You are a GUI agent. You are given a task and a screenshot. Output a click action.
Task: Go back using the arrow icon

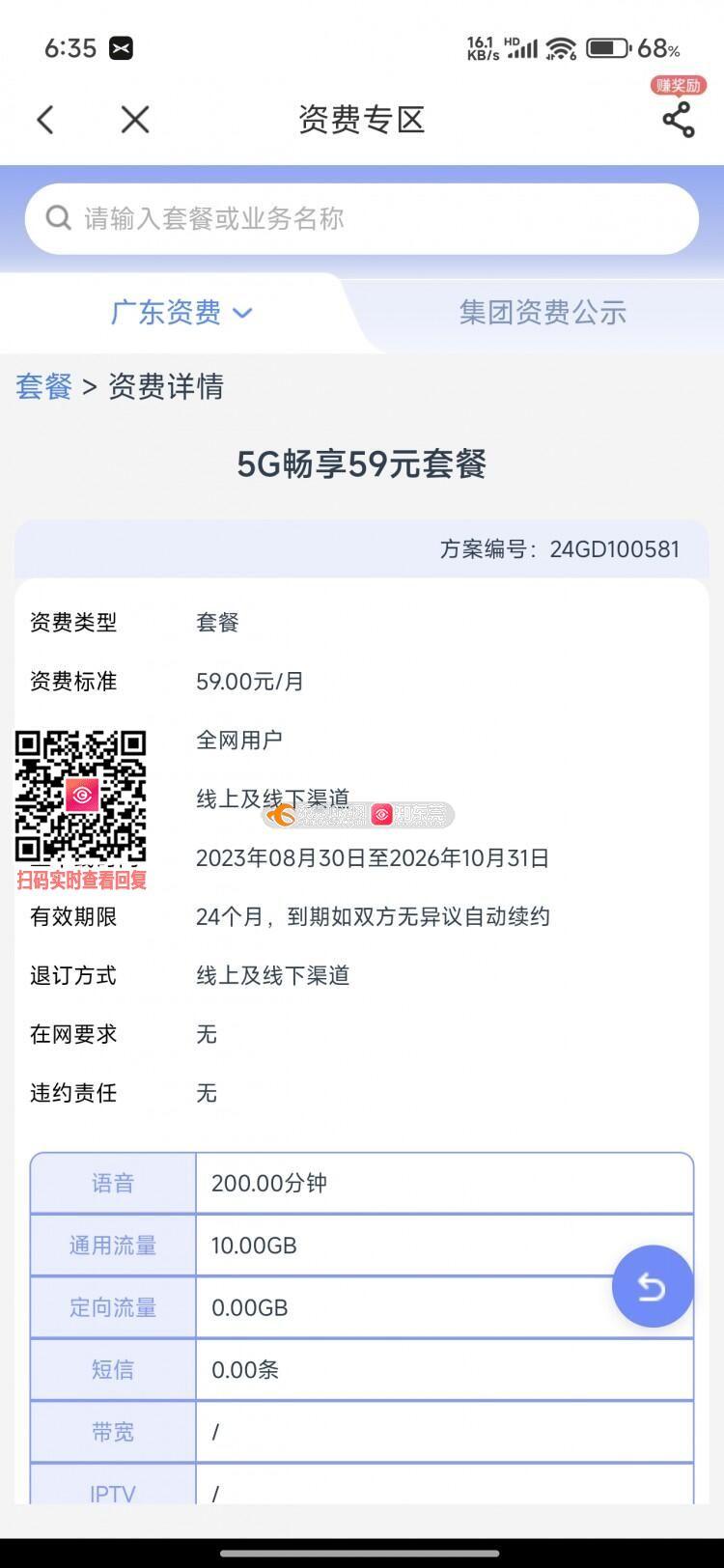[x=45, y=120]
